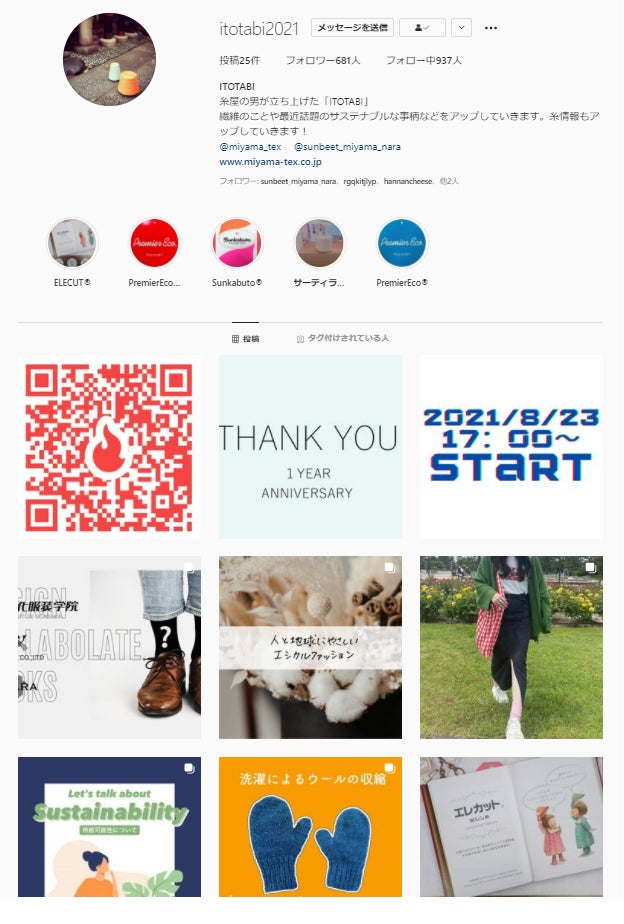The width and height of the screenshot is (624, 924).
Task: Expand suggested accounts dropdown arrow
Action: pyautogui.click(x=461, y=27)
